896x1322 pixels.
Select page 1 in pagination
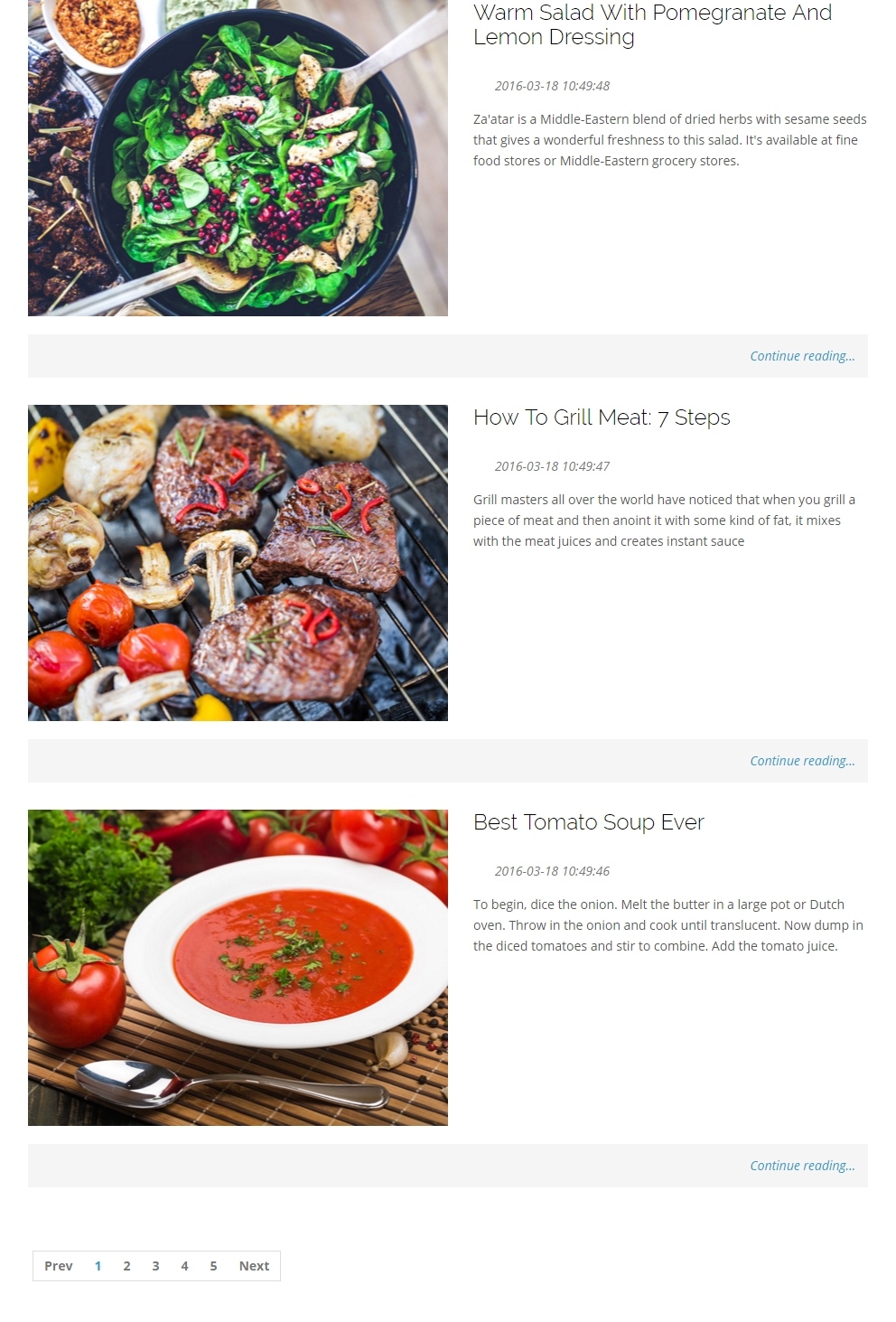click(x=98, y=1266)
